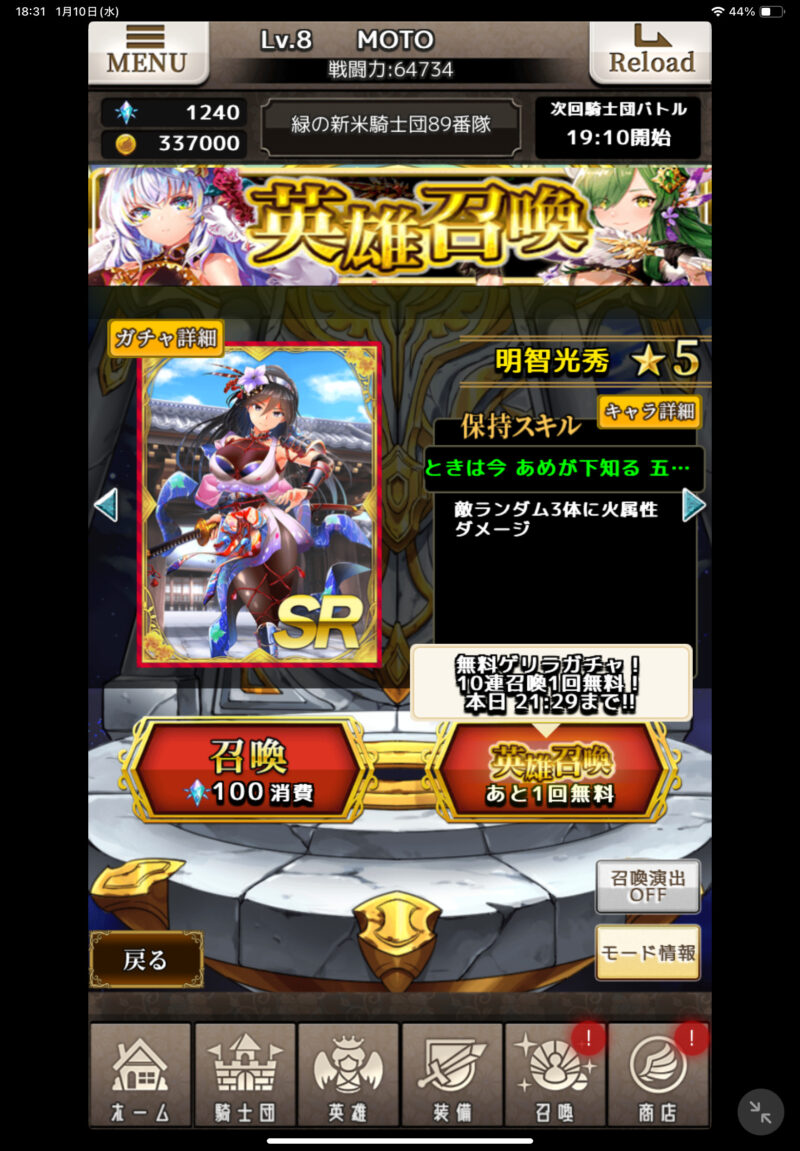
Task: Open モード情報 mode info
Action: [x=647, y=952]
